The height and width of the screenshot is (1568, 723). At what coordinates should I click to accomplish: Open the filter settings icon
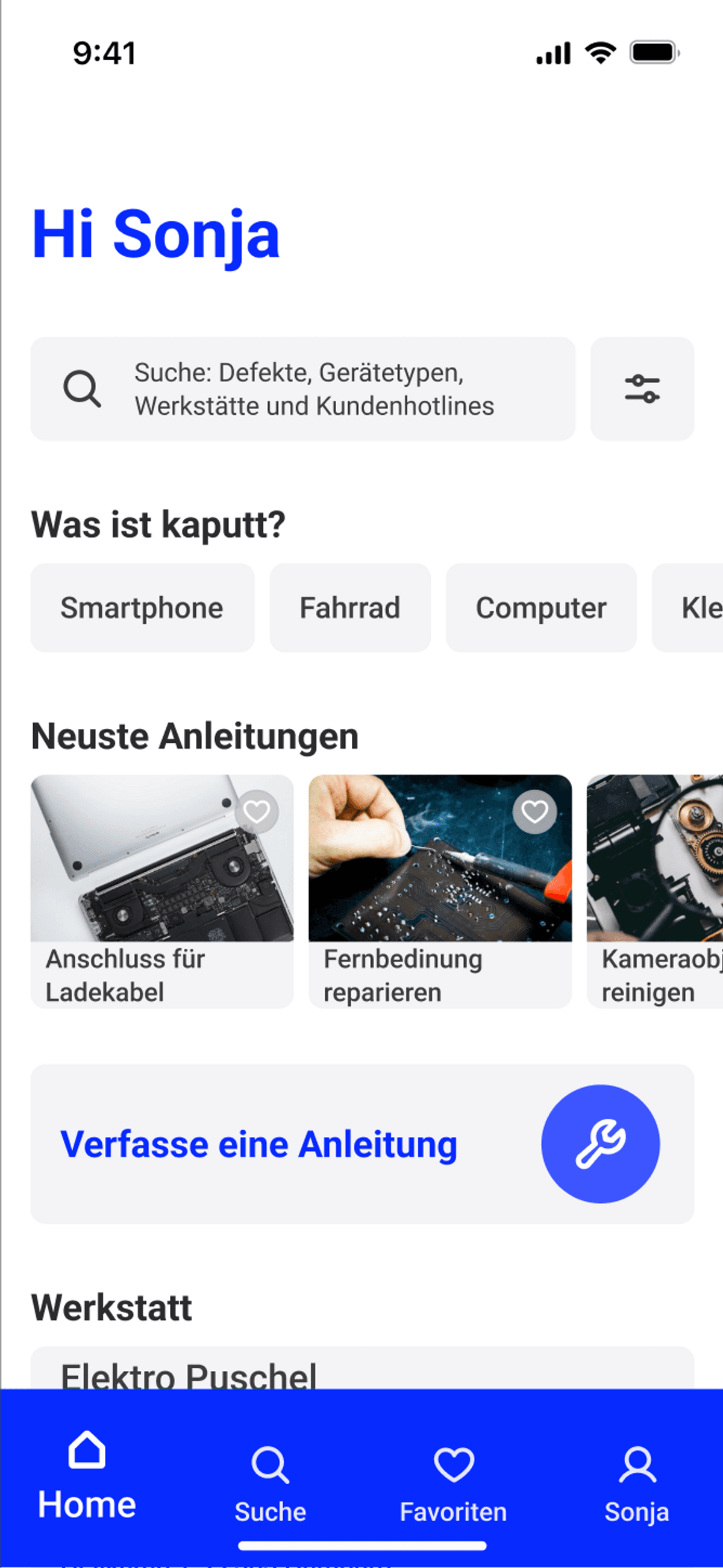coord(642,388)
